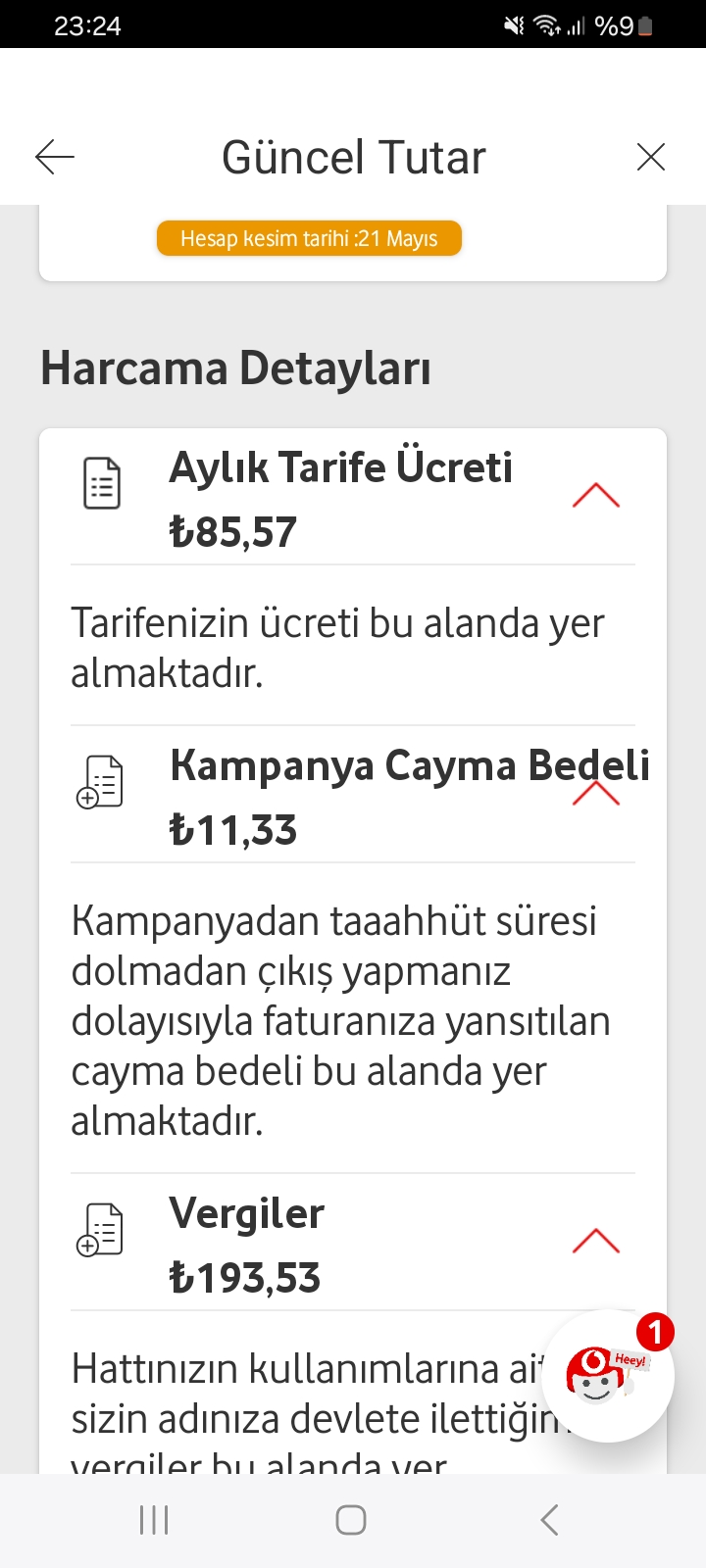Screen dimensions: 706x1568
Task: Go back using the top-left arrow
Action: point(55,157)
